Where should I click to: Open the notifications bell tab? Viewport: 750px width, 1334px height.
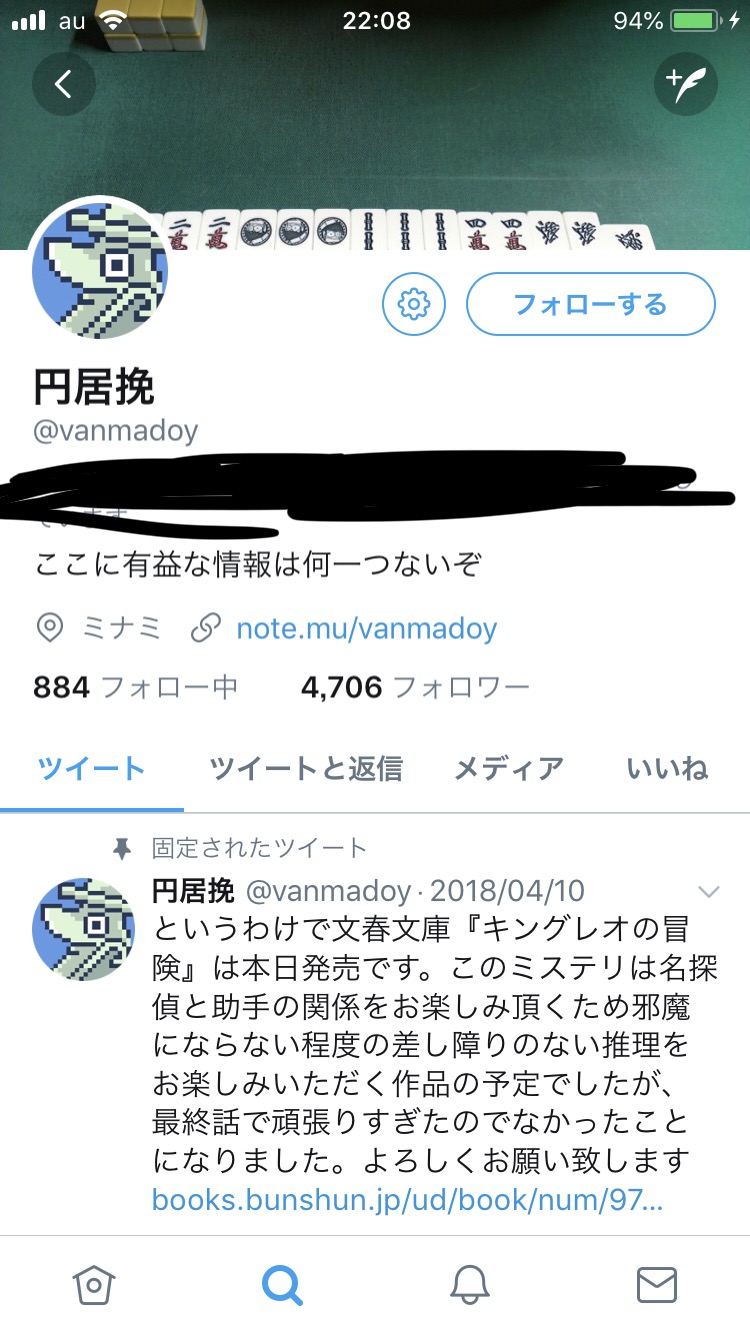469,1284
